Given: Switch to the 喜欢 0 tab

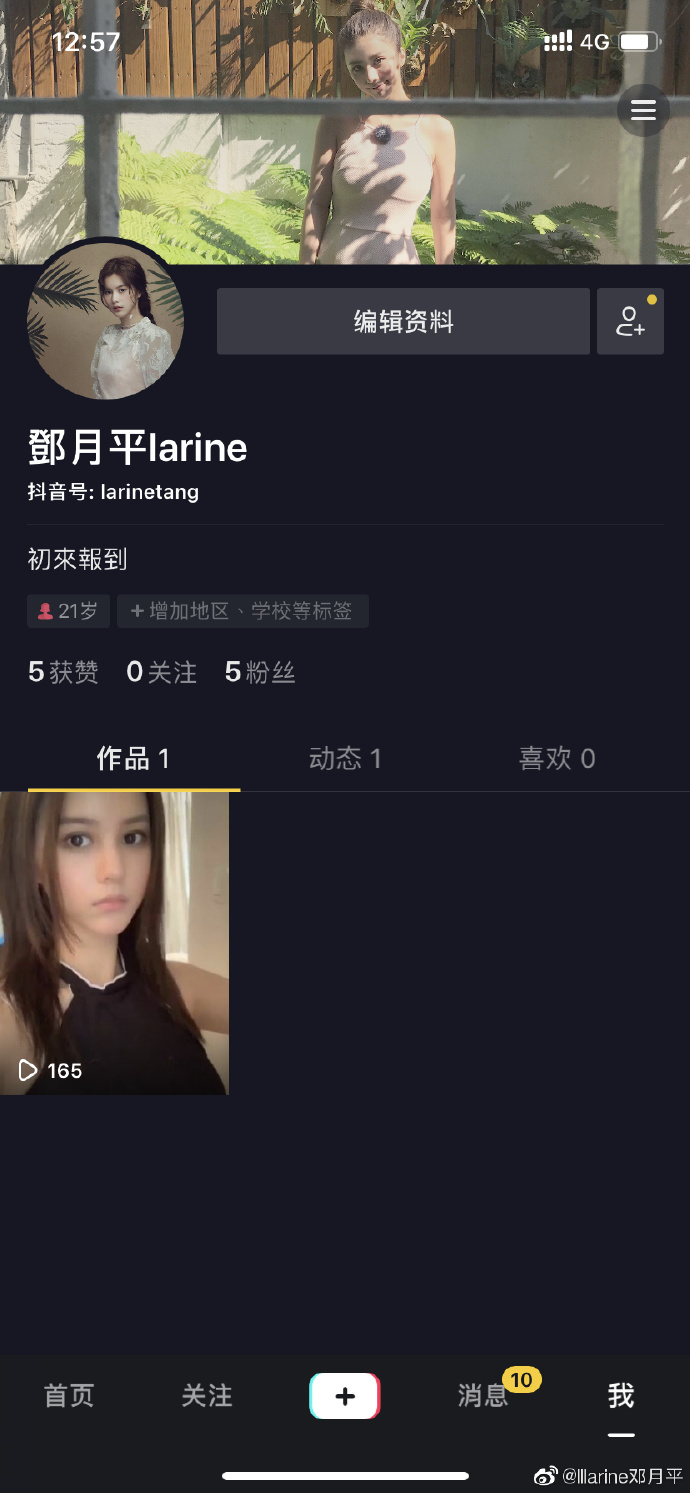Looking at the screenshot, I should coord(557,759).
